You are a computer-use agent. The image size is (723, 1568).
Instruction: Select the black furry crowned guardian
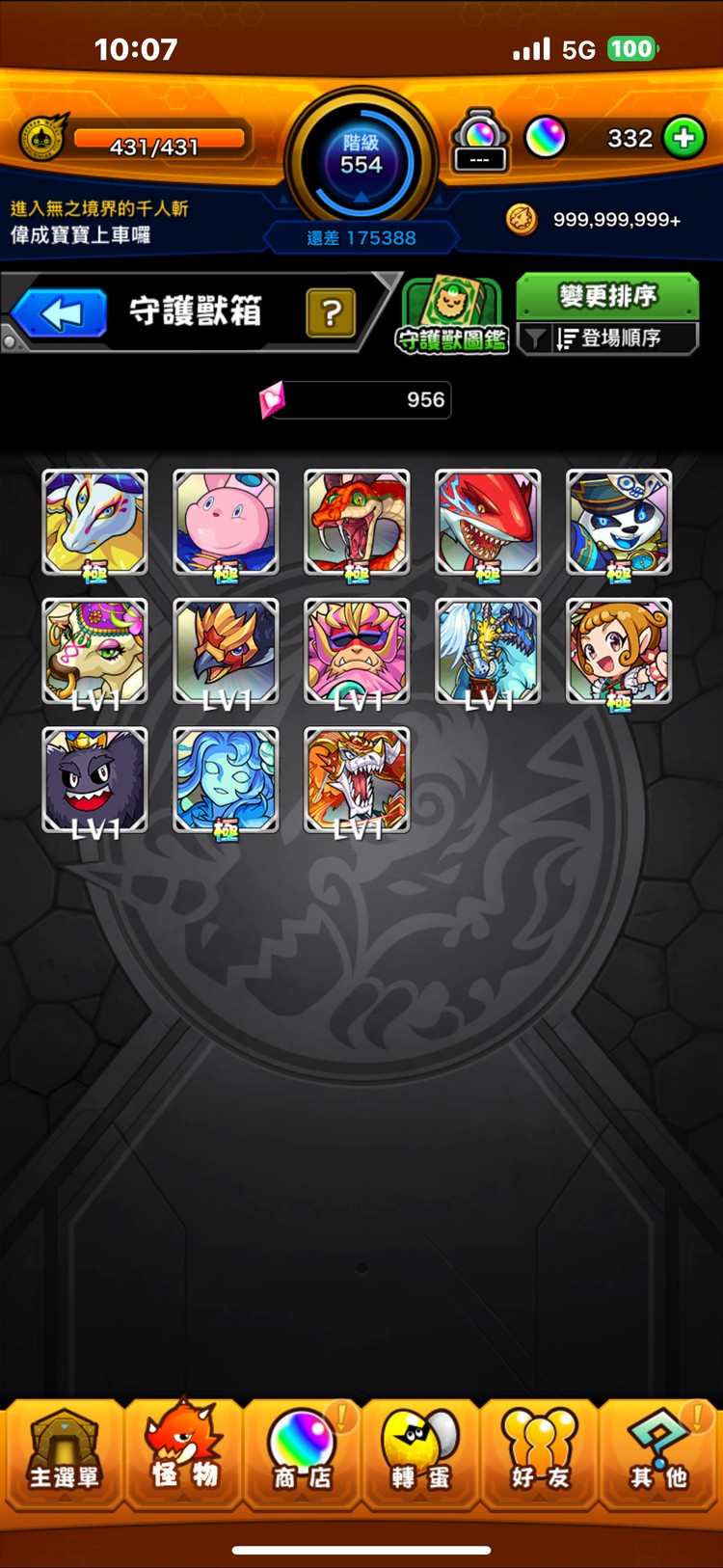[94, 779]
